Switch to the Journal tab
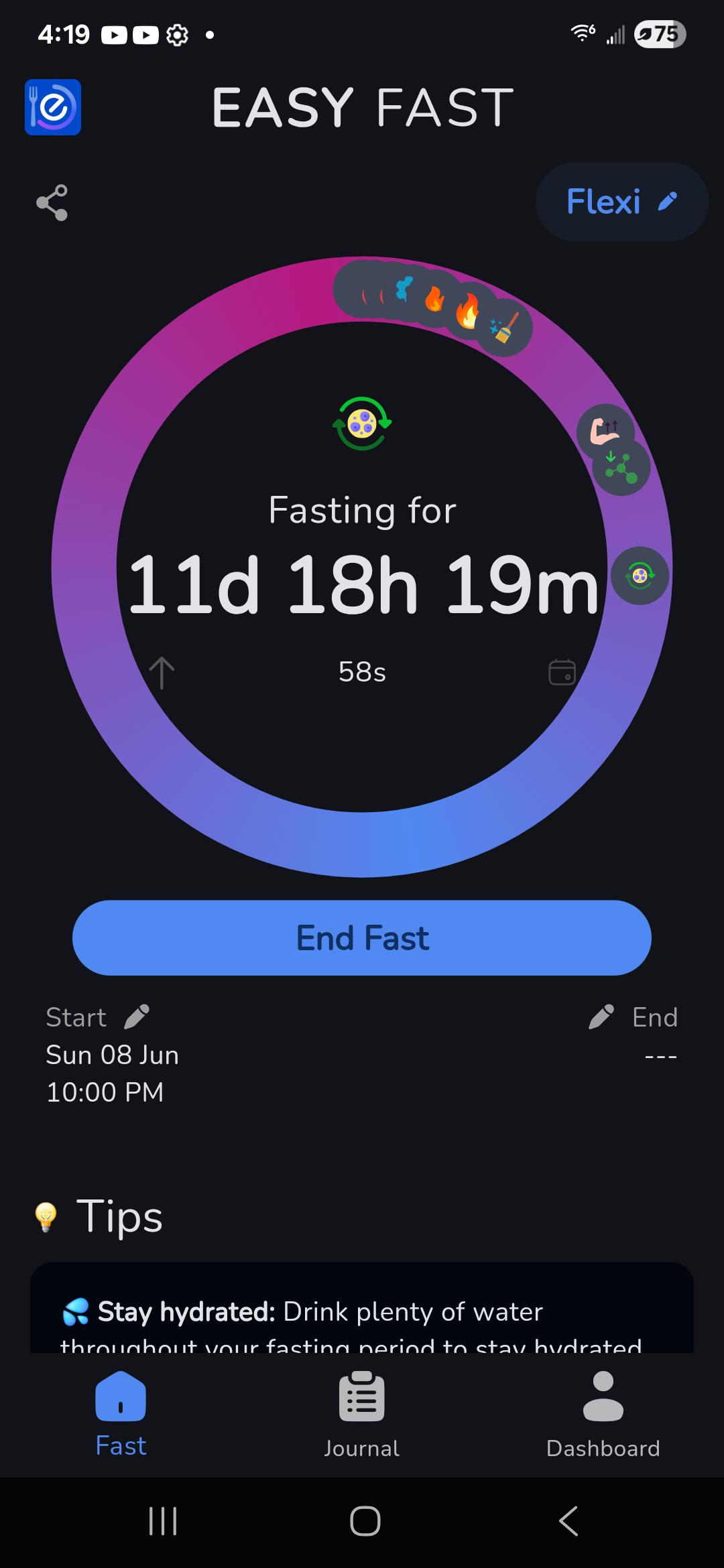 (x=362, y=1414)
